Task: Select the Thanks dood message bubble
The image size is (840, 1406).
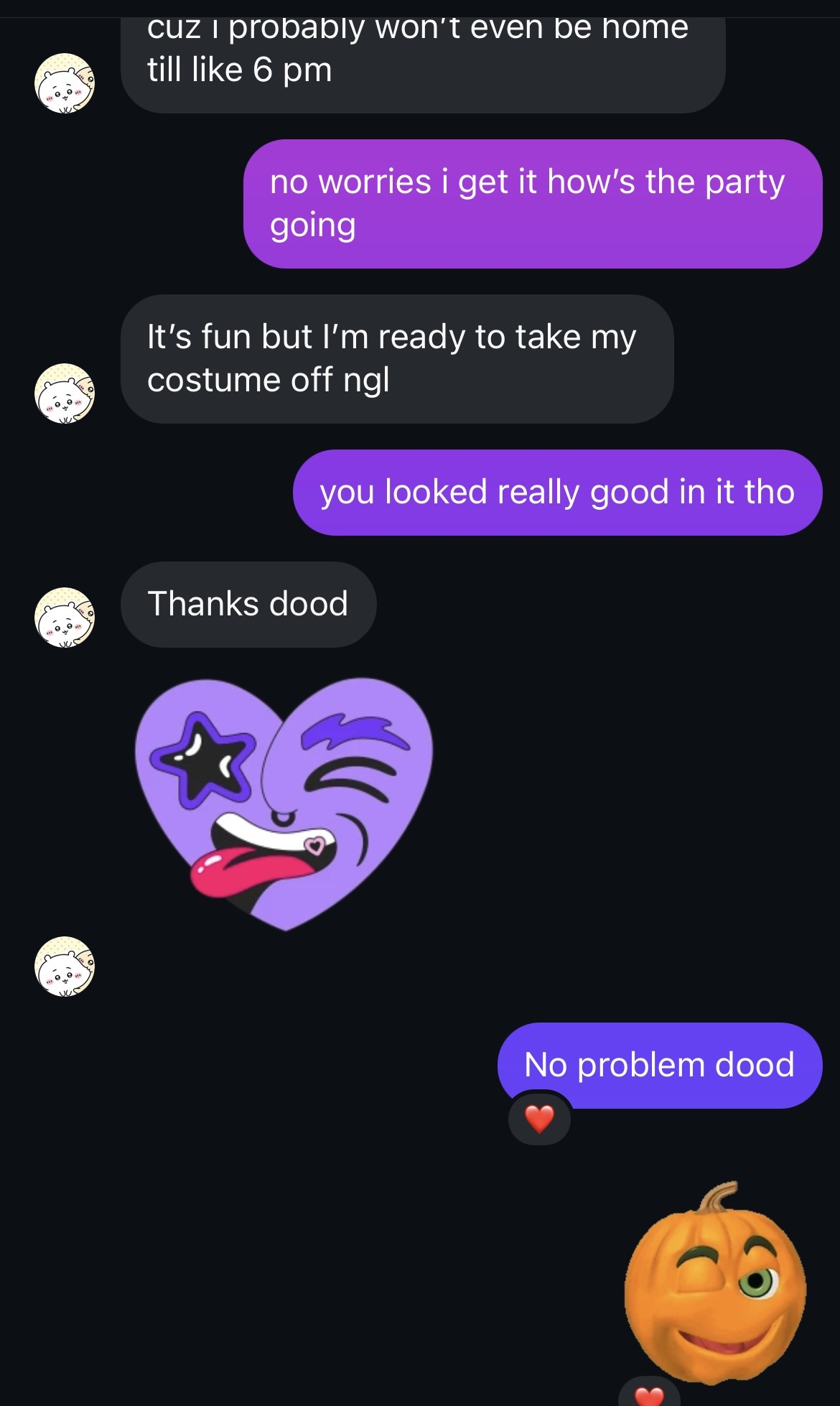Action: click(x=248, y=604)
